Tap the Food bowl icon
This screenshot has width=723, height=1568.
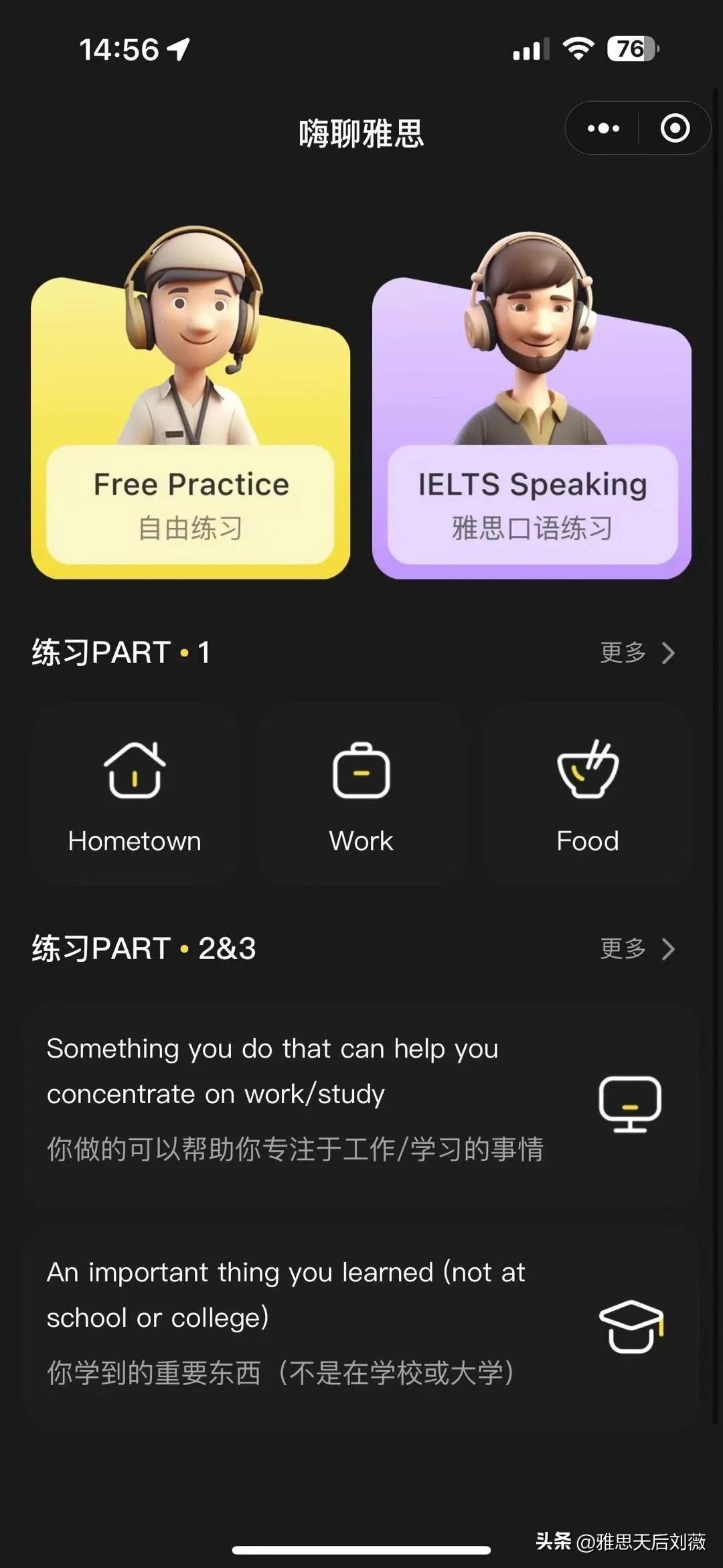tap(588, 772)
